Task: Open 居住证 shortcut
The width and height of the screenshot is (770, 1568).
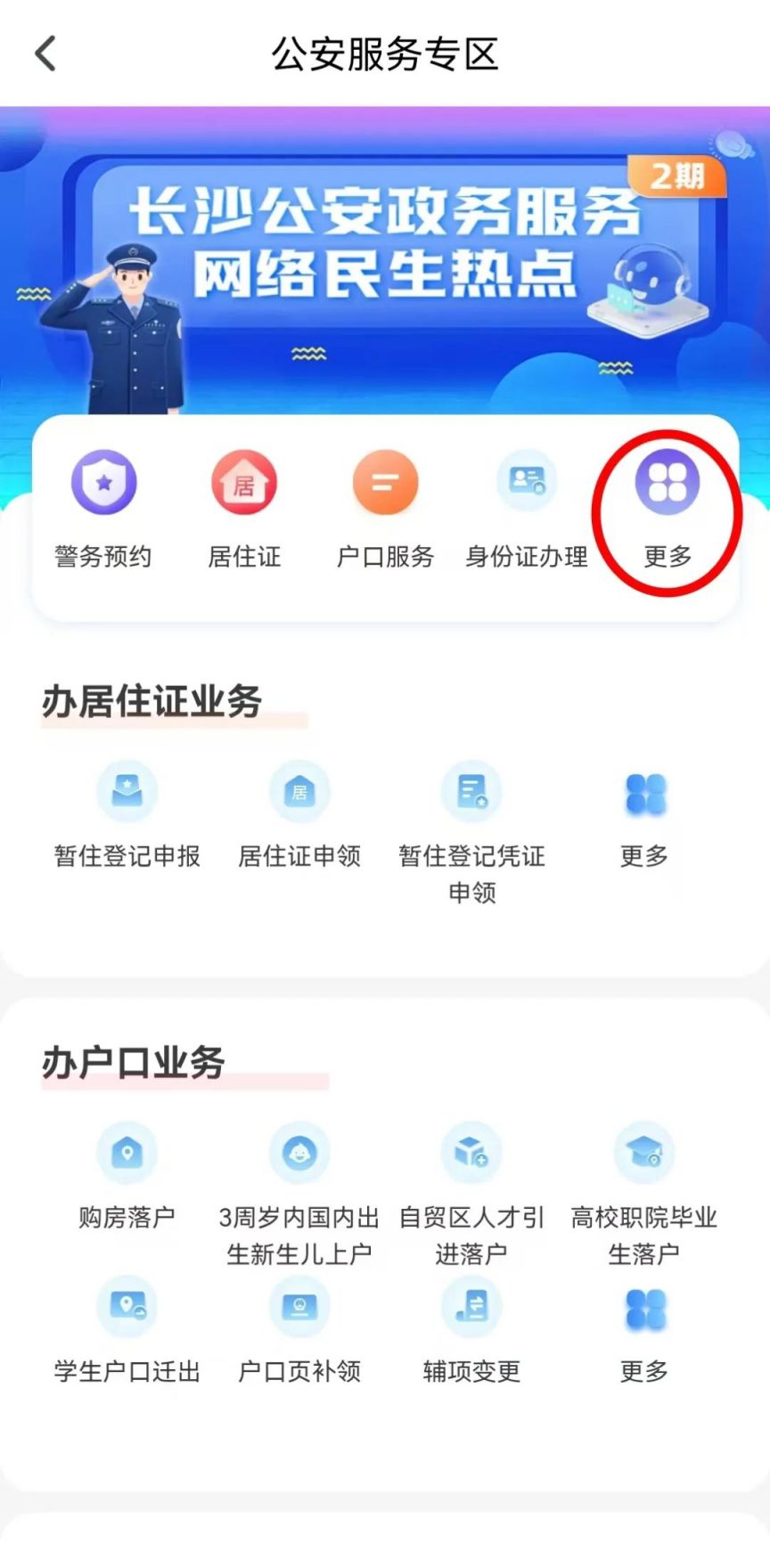Action: 244,510
